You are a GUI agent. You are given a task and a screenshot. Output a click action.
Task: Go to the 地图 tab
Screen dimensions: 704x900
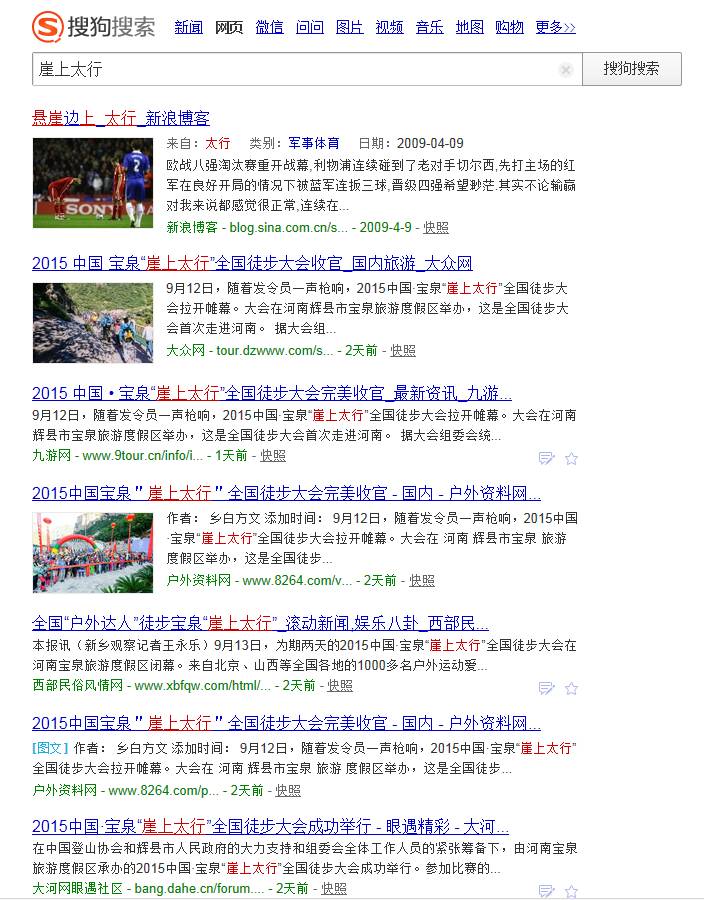click(469, 27)
